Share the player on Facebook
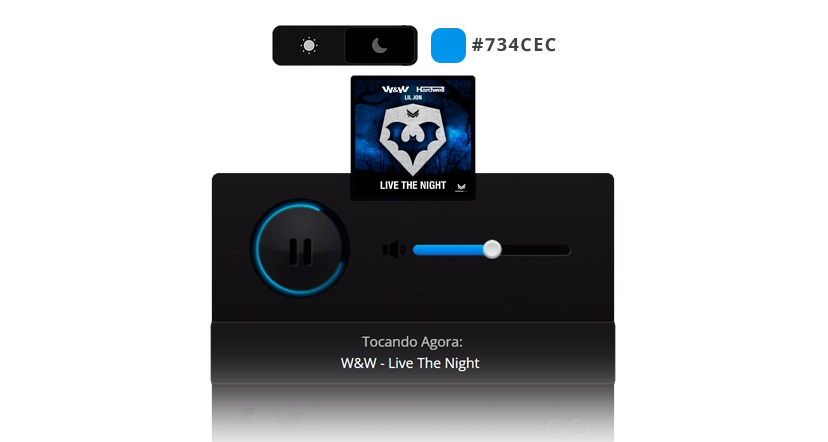This screenshot has width=828, height=442. point(246,423)
